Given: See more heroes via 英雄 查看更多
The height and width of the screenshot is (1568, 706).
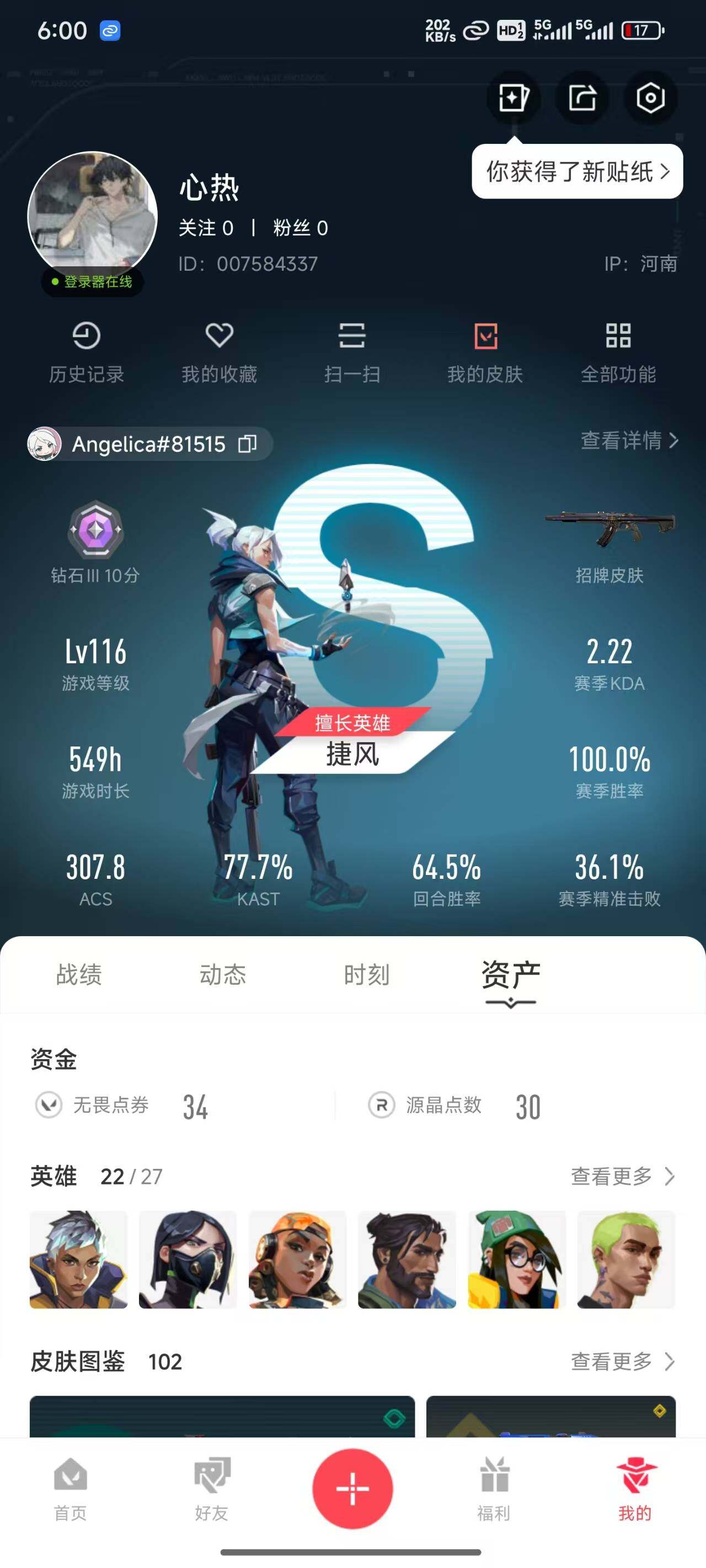Looking at the screenshot, I should click(621, 1176).
